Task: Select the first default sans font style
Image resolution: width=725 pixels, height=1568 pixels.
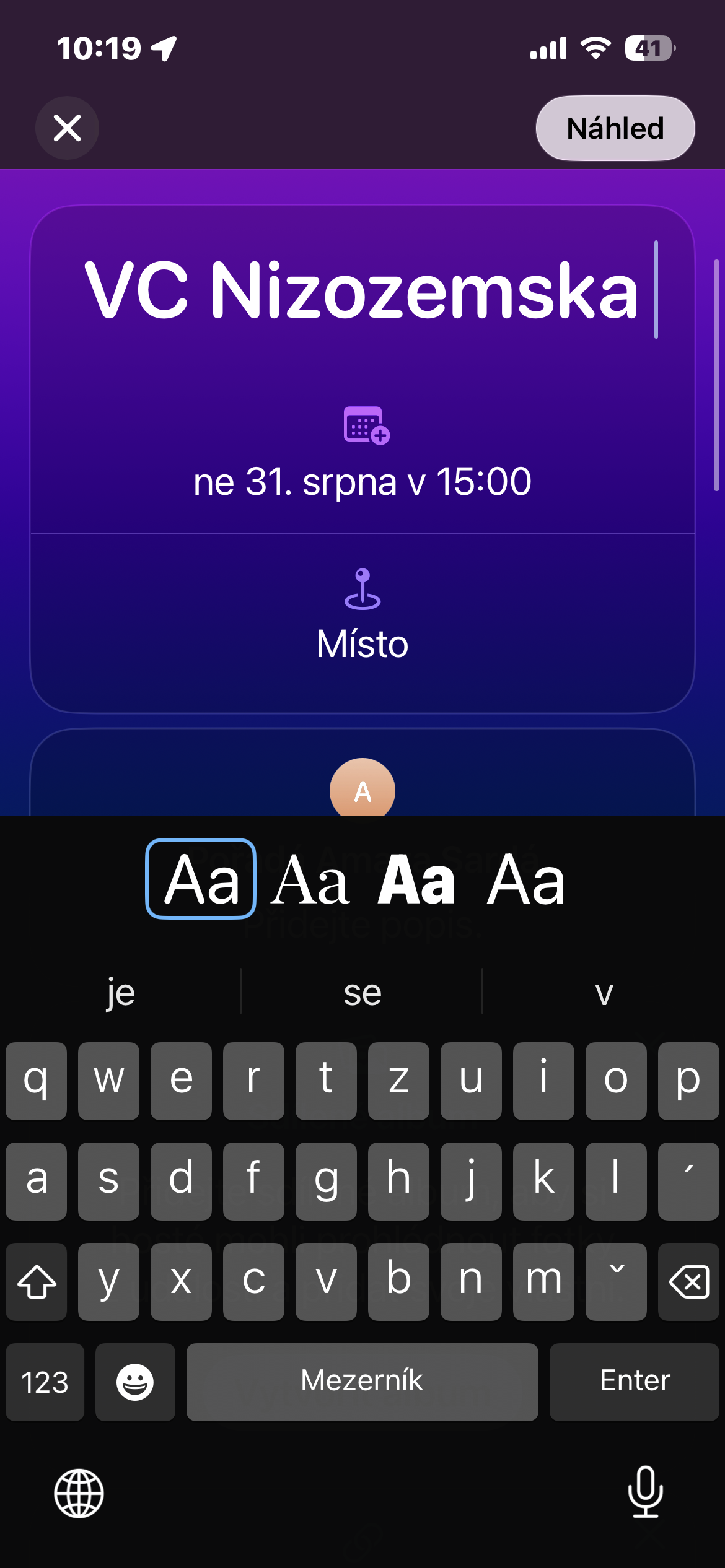Action: (201, 879)
